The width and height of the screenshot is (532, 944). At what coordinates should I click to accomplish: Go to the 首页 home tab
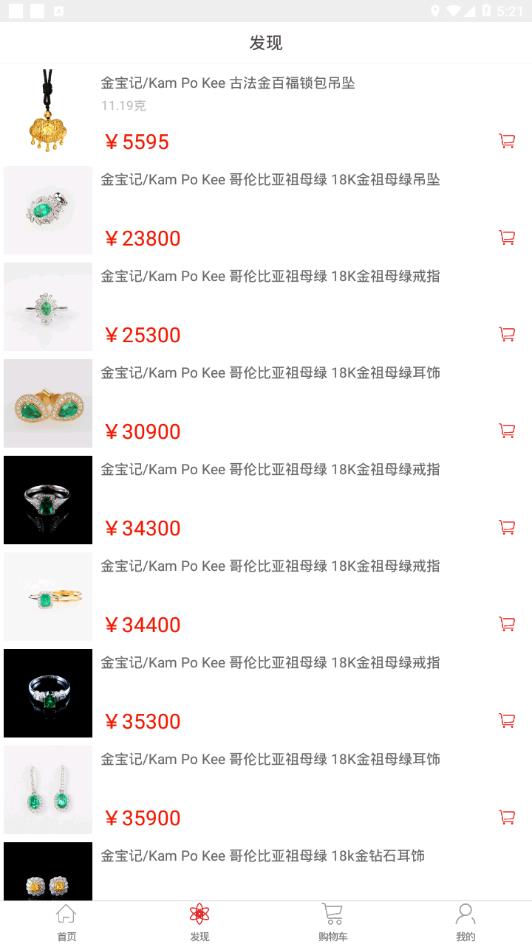66,922
